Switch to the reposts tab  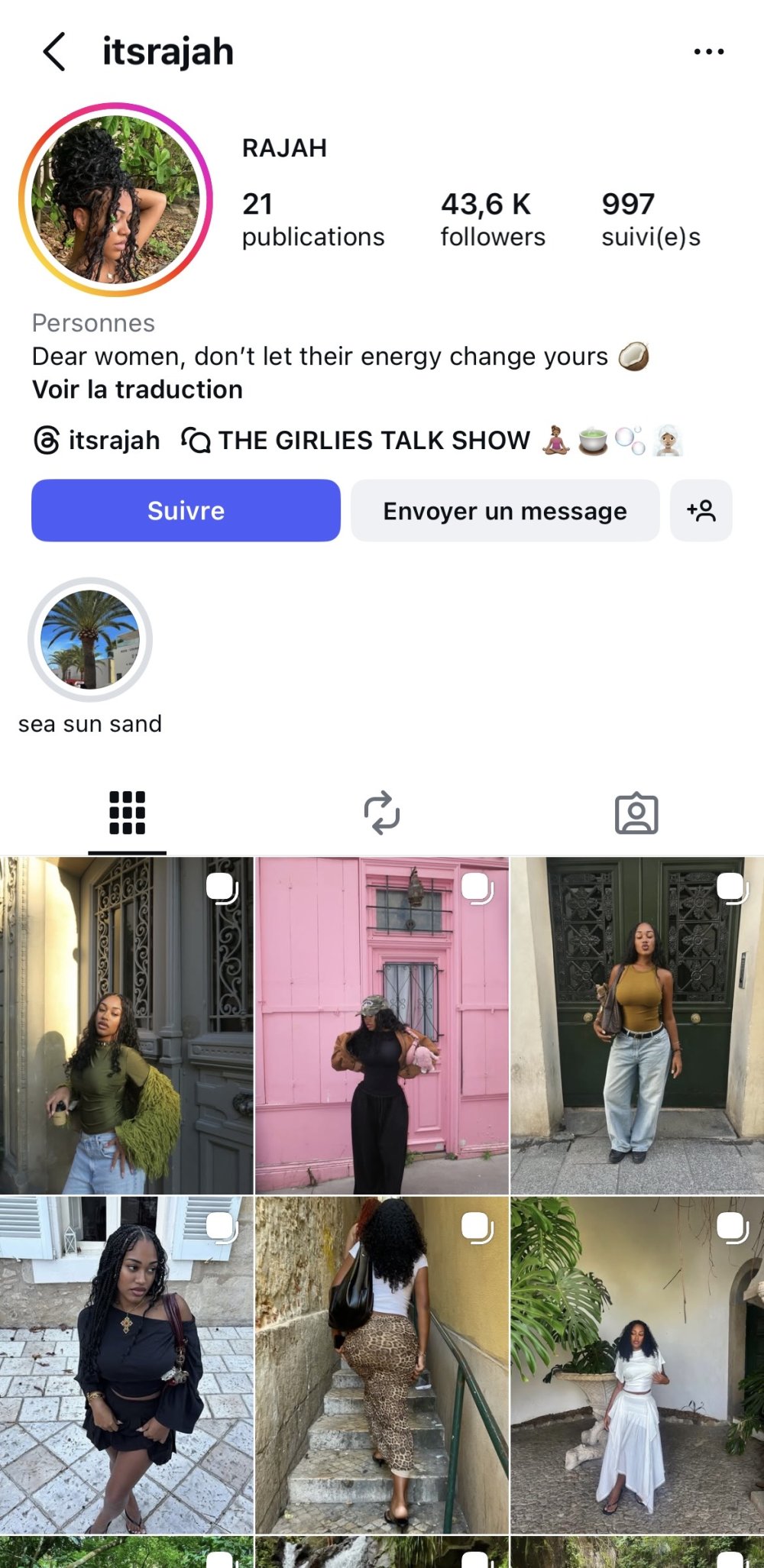(x=382, y=813)
